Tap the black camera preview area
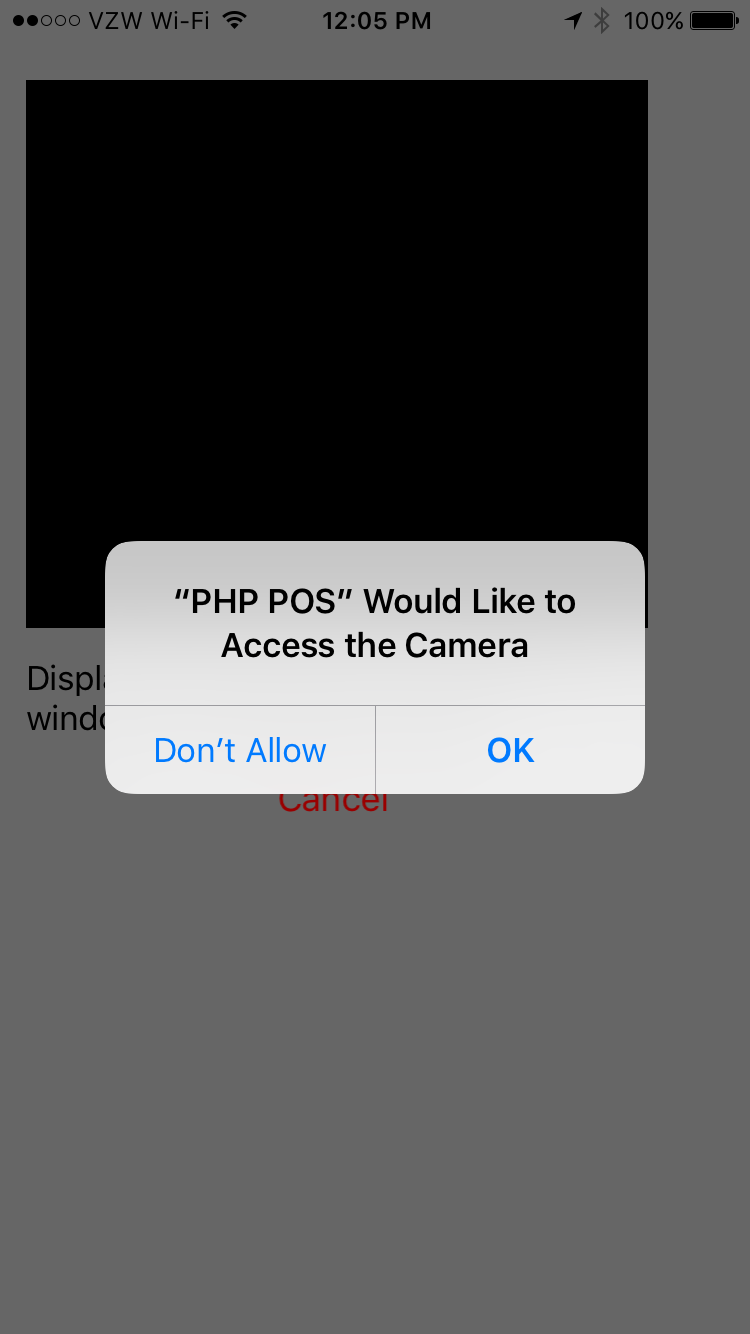The image size is (750, 1334). [x=336, y=300]
